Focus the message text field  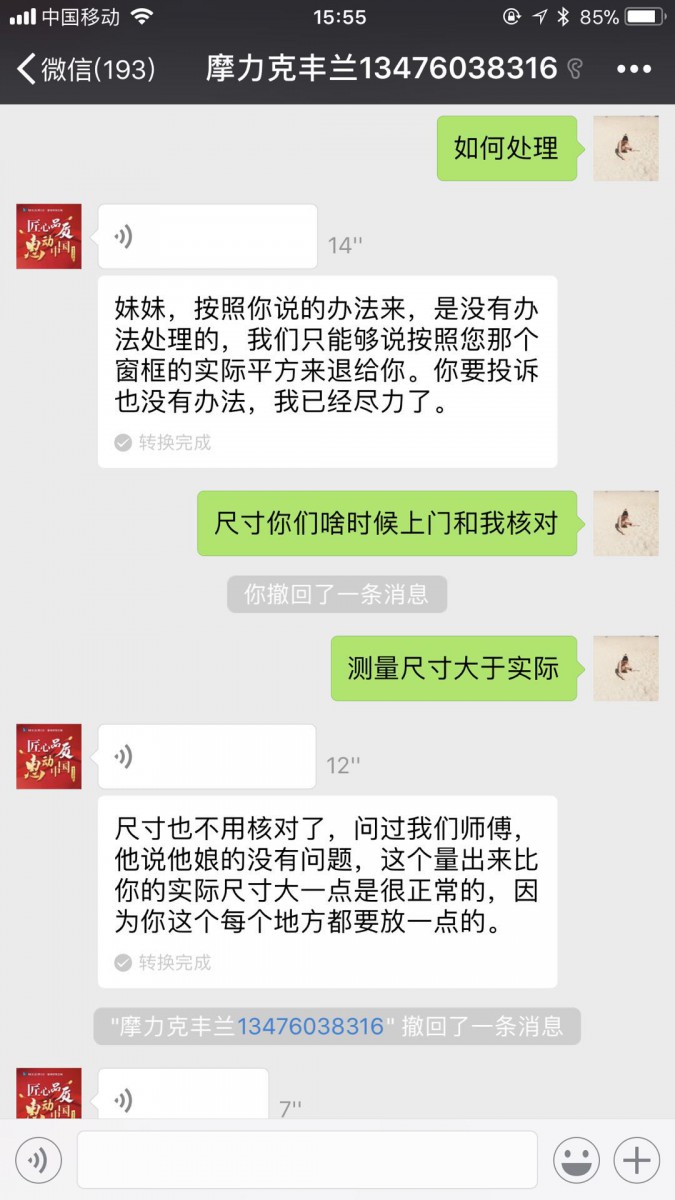pos(307,1160)
